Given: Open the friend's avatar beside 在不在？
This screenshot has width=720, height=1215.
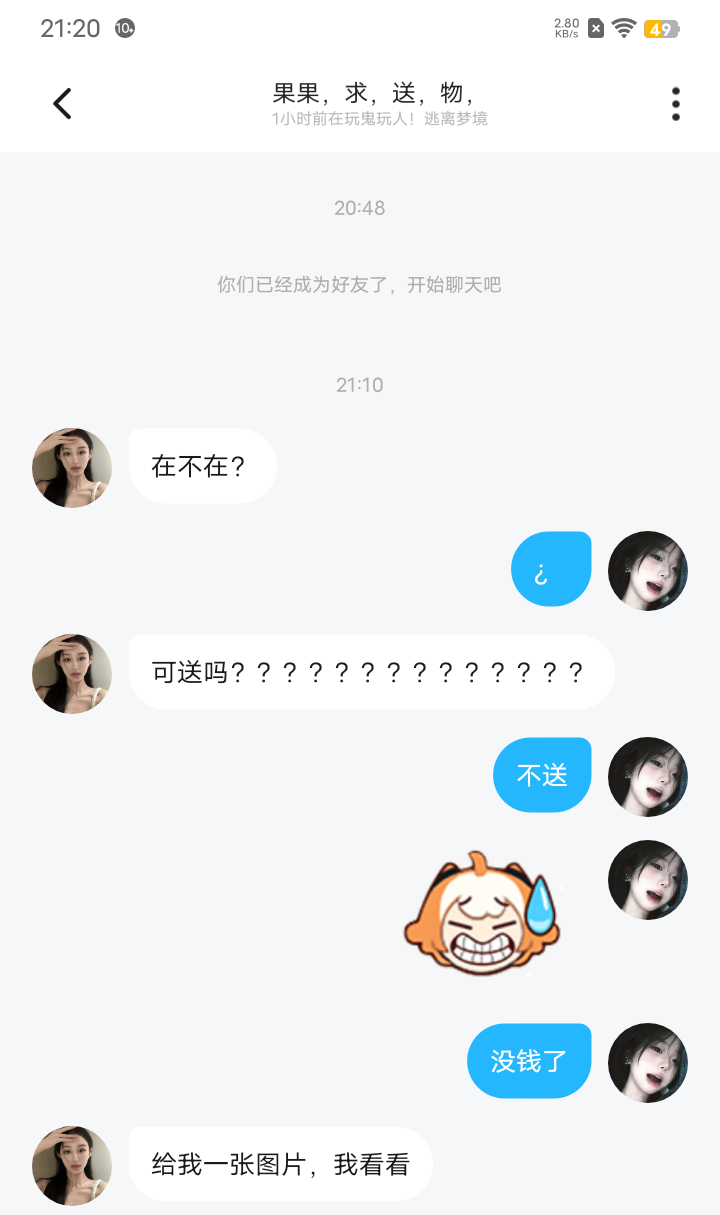Looking at the screenshot, I should click(x=72, y=468).
